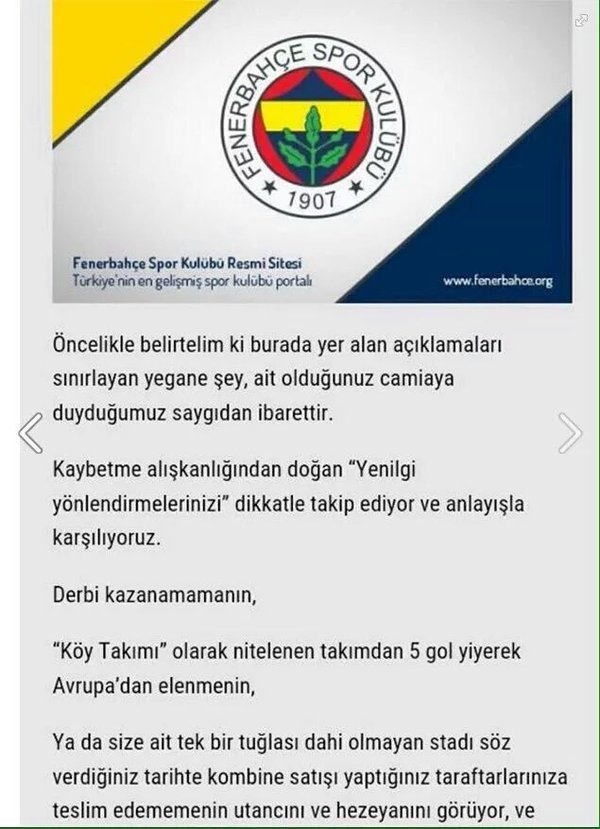The image size is (600, 829).
Task: Go to the next image with right arrow
Action: (x=570, y=432)
